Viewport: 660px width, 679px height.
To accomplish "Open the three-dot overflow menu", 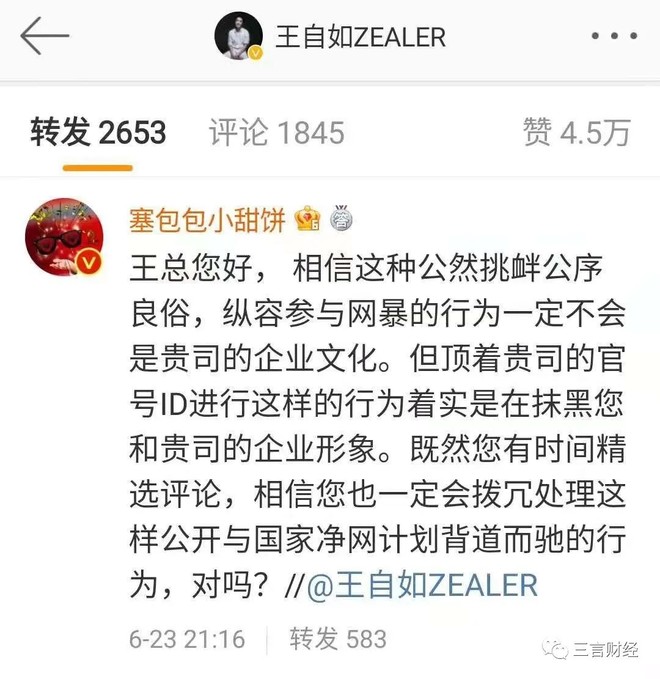I will [x=613, y=38].
